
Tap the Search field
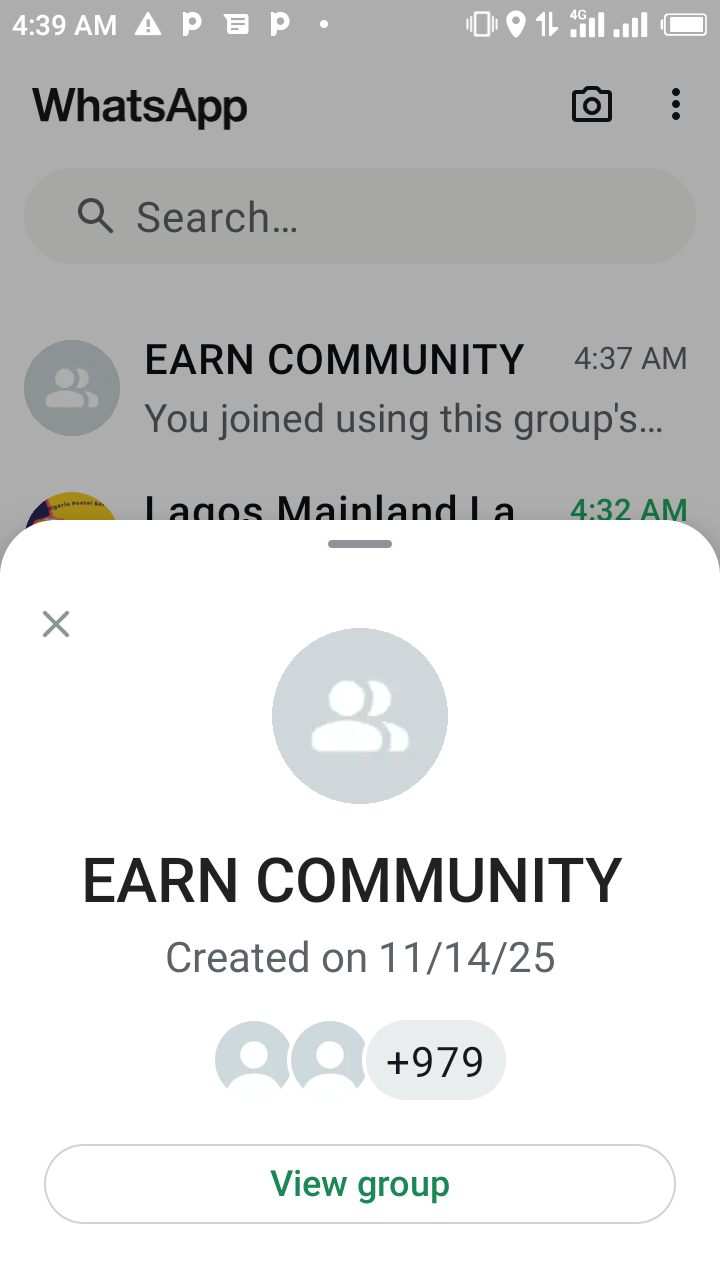tap(360, 216)
